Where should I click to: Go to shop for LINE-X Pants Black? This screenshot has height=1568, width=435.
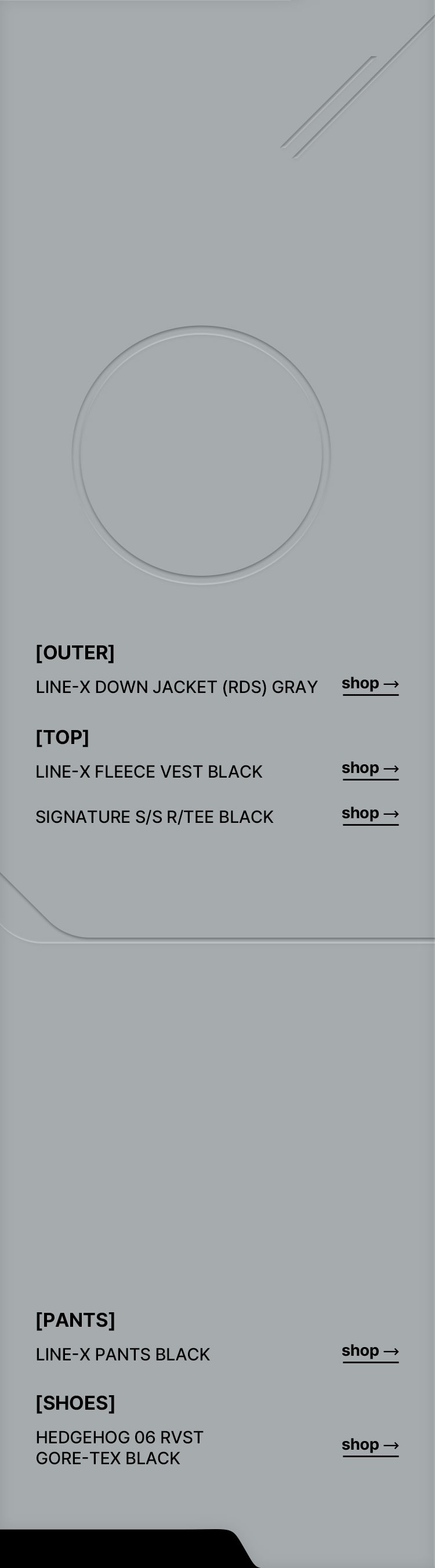370,1351
